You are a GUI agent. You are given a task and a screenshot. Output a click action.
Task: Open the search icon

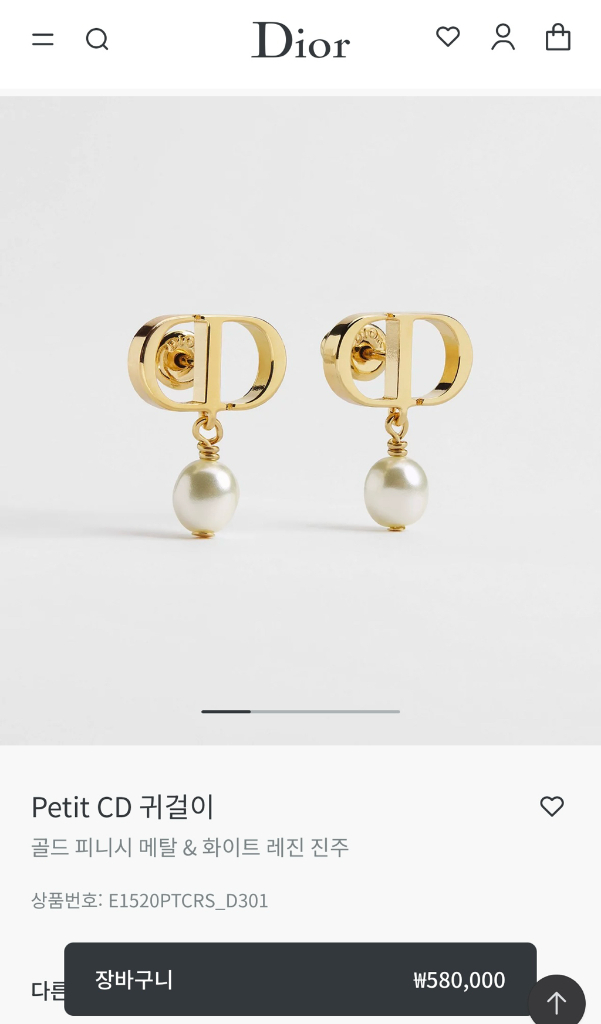[x=97, y=39]
